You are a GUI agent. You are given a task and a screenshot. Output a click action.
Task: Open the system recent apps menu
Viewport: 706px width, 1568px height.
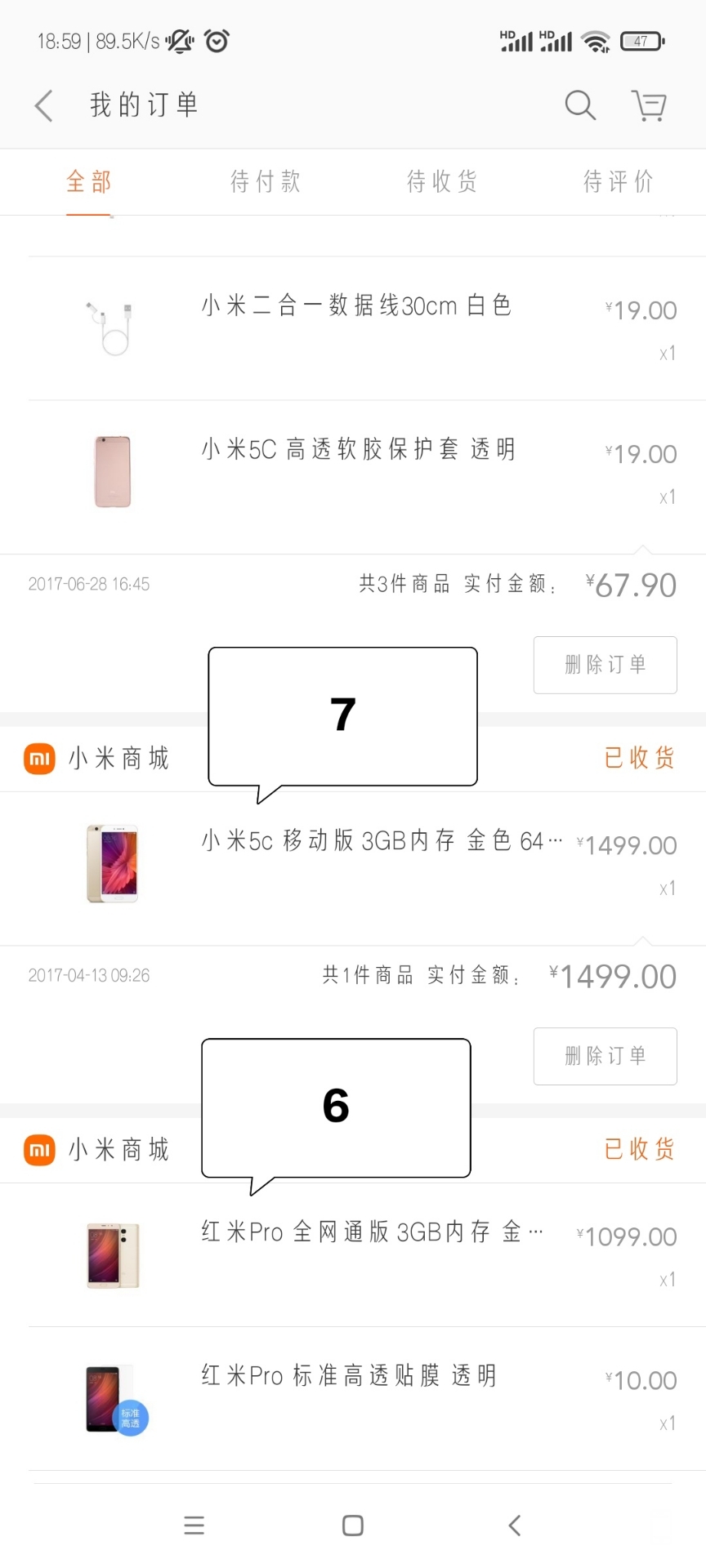tap(194, 1526)
